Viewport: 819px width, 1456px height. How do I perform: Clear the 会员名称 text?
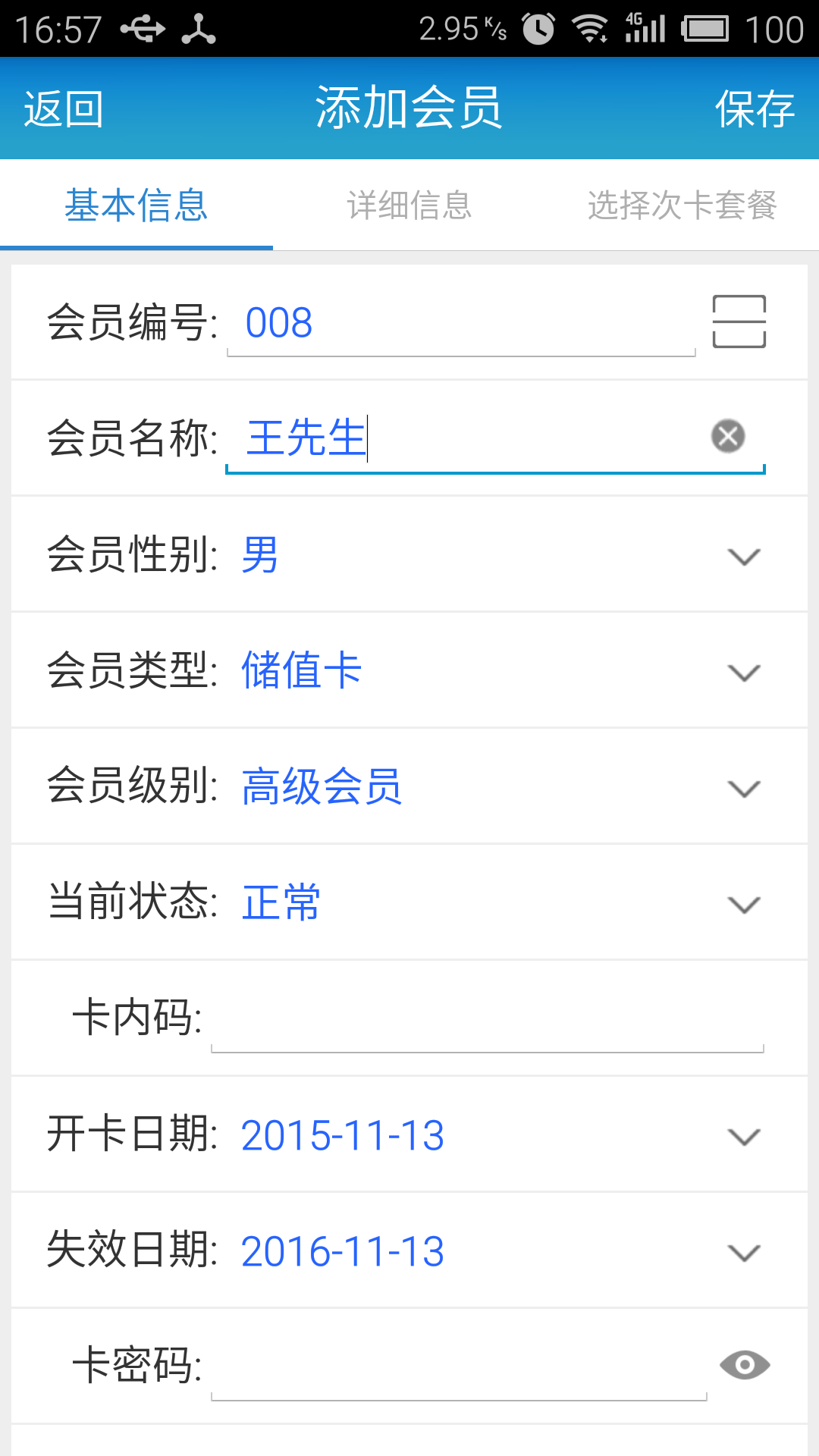(728, 436)
